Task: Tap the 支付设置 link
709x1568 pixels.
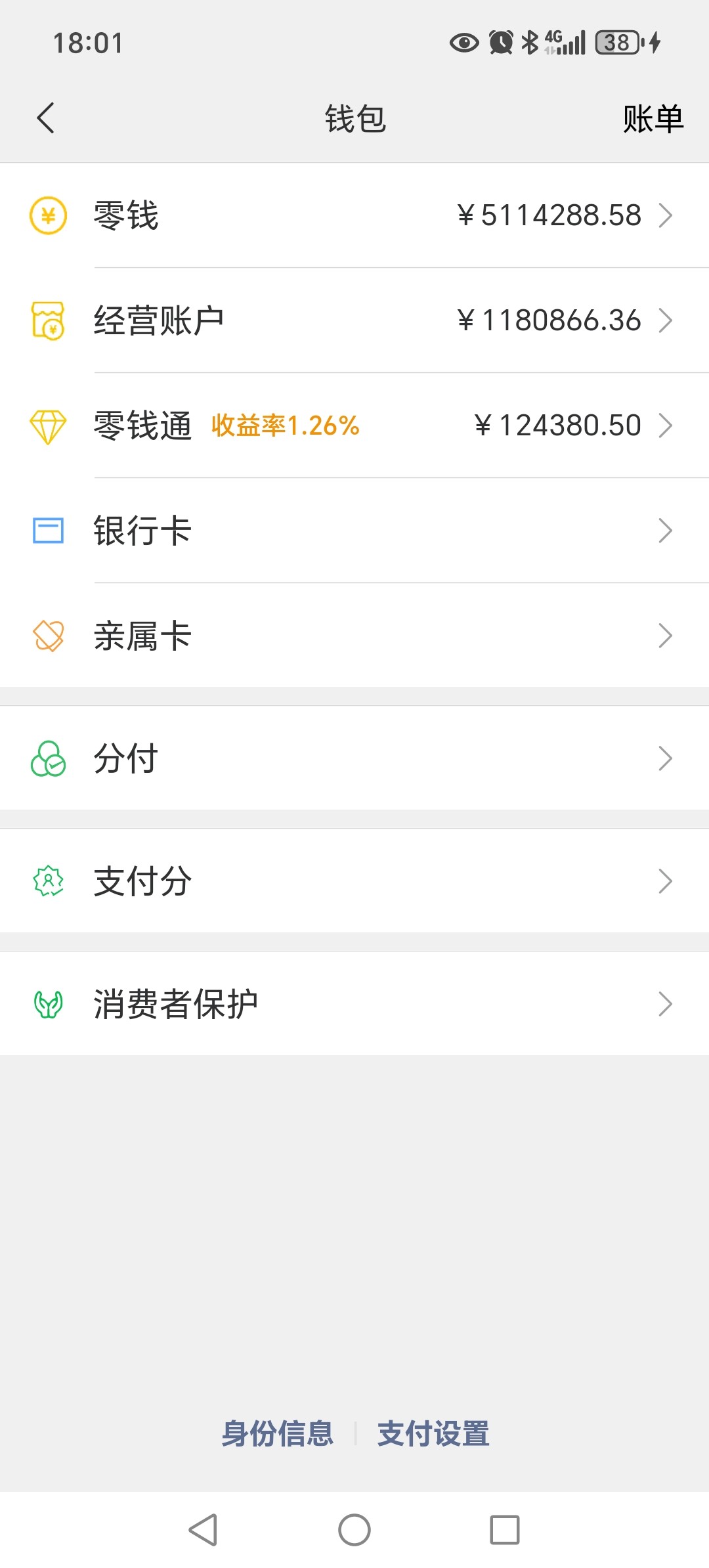Action: click(x=433, y=1433)
